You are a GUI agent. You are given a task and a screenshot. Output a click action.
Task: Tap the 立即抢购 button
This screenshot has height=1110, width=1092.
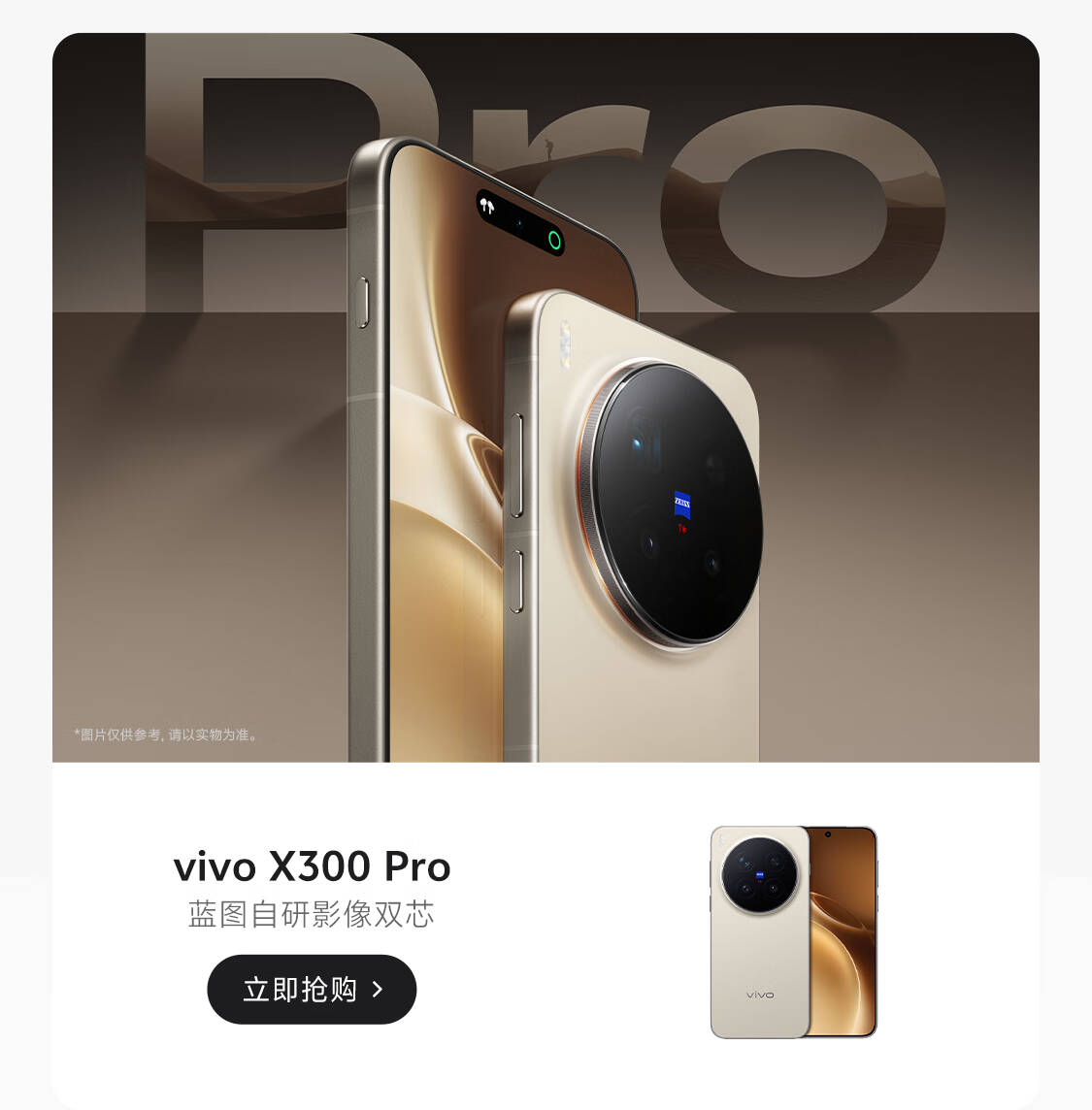click(x=312, y=989)
